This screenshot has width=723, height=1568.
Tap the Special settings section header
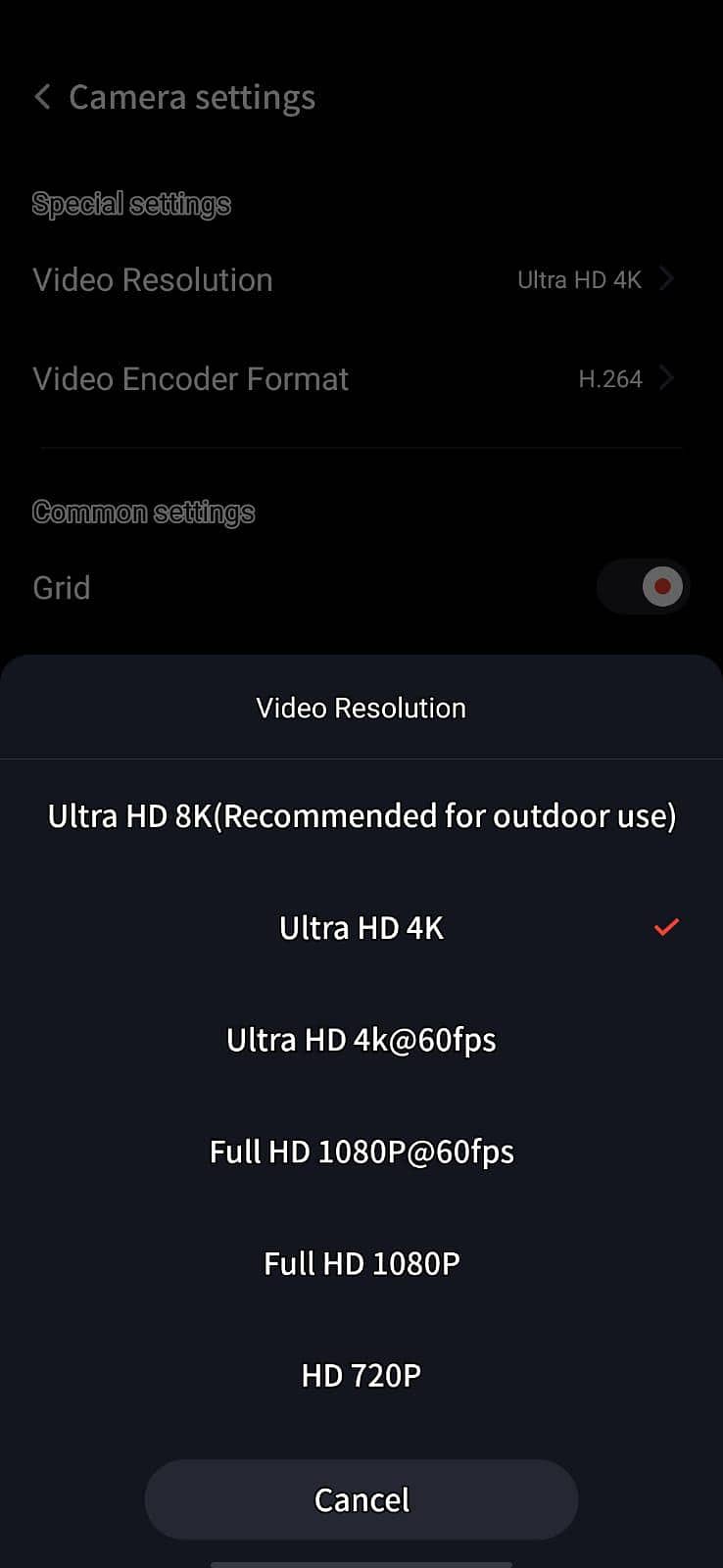click(x=132, y=203)
